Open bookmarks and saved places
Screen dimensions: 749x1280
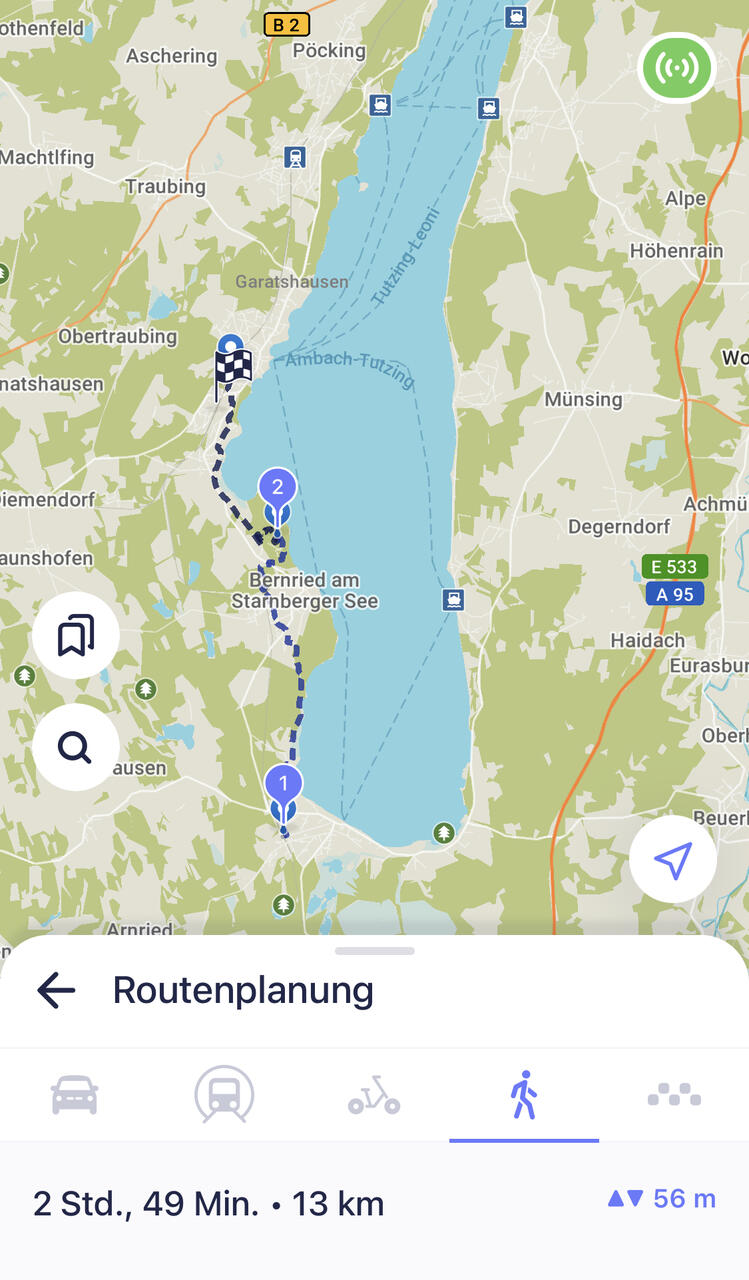76,635
